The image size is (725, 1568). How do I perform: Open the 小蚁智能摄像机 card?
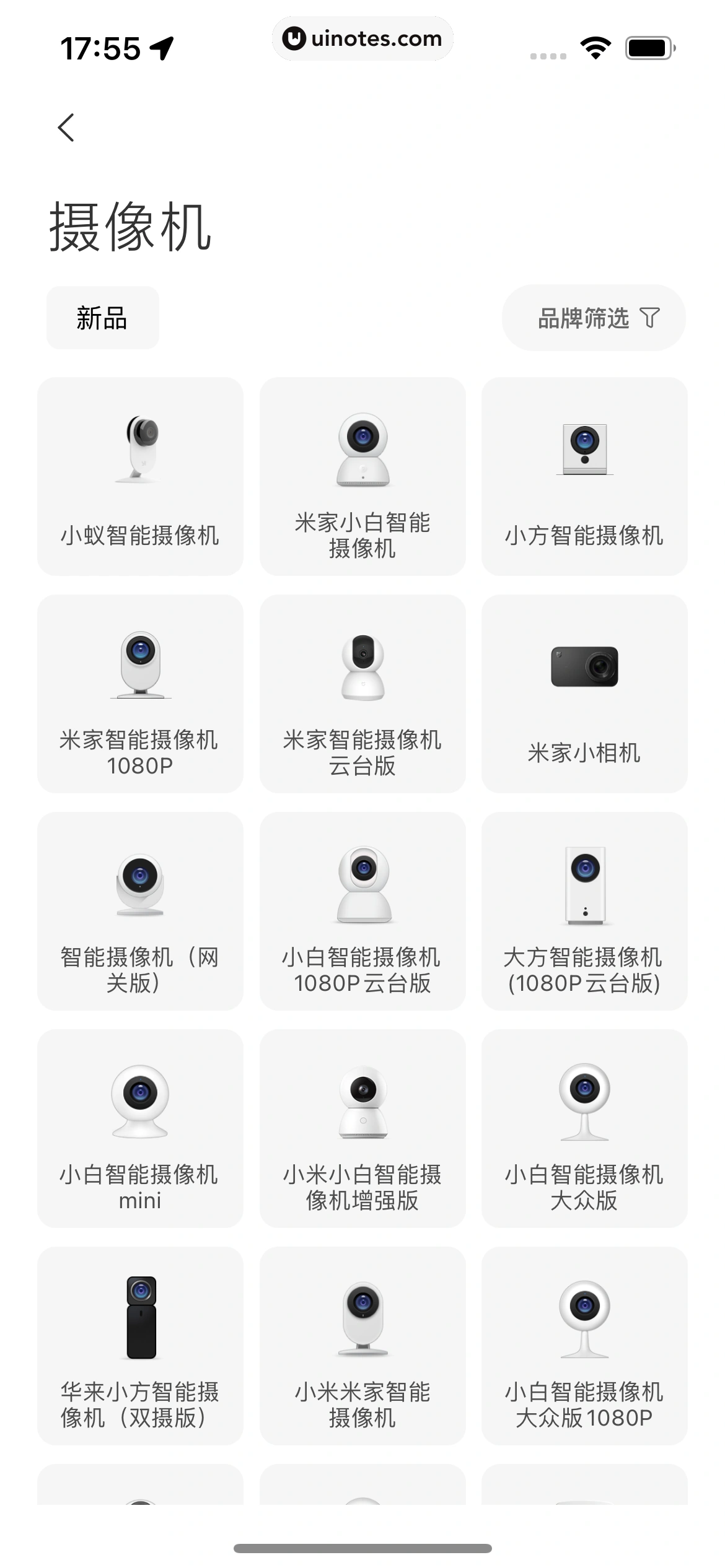tap(140, 476)
